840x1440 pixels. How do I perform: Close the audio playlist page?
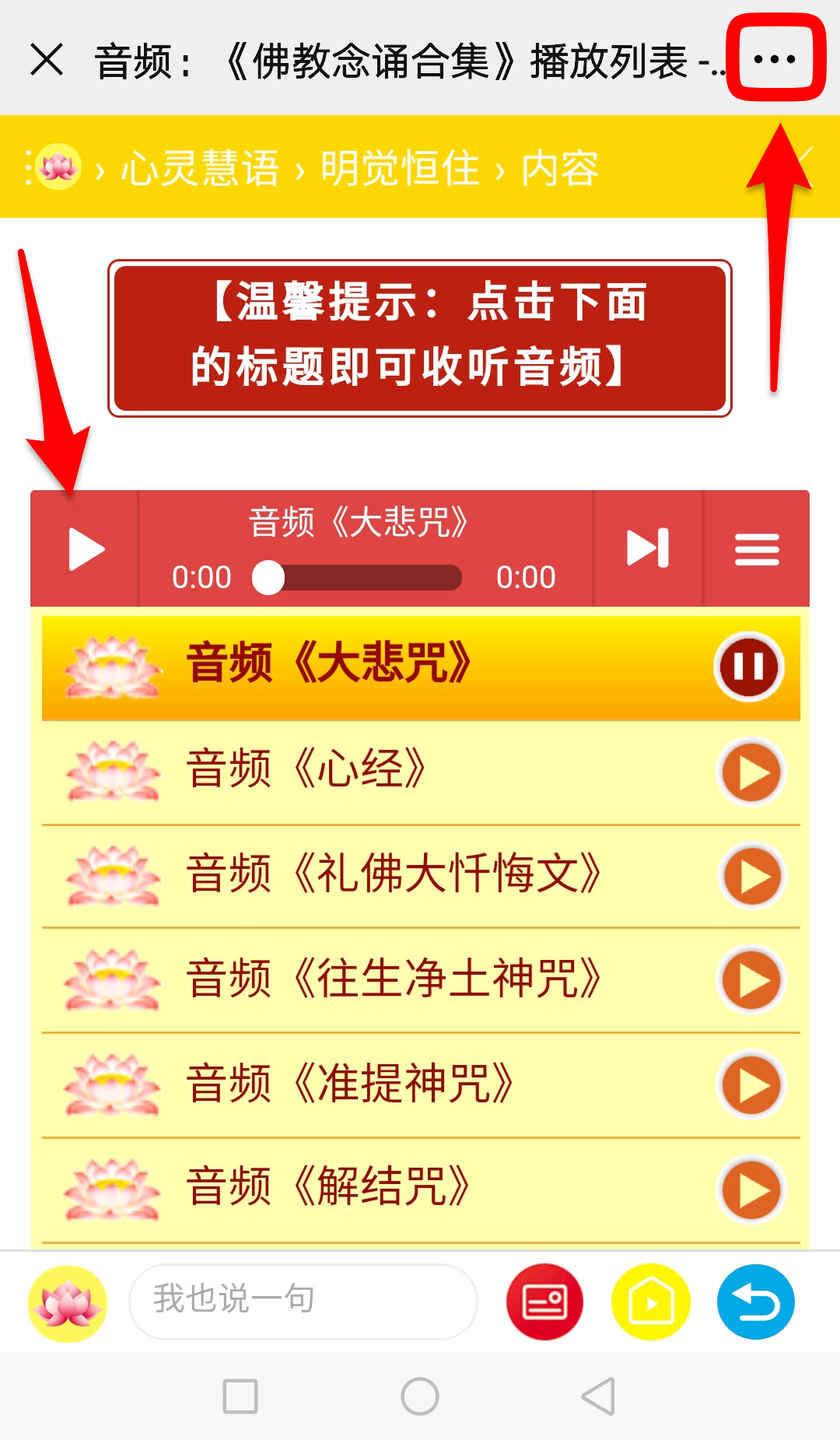click(x=47, y=60)
